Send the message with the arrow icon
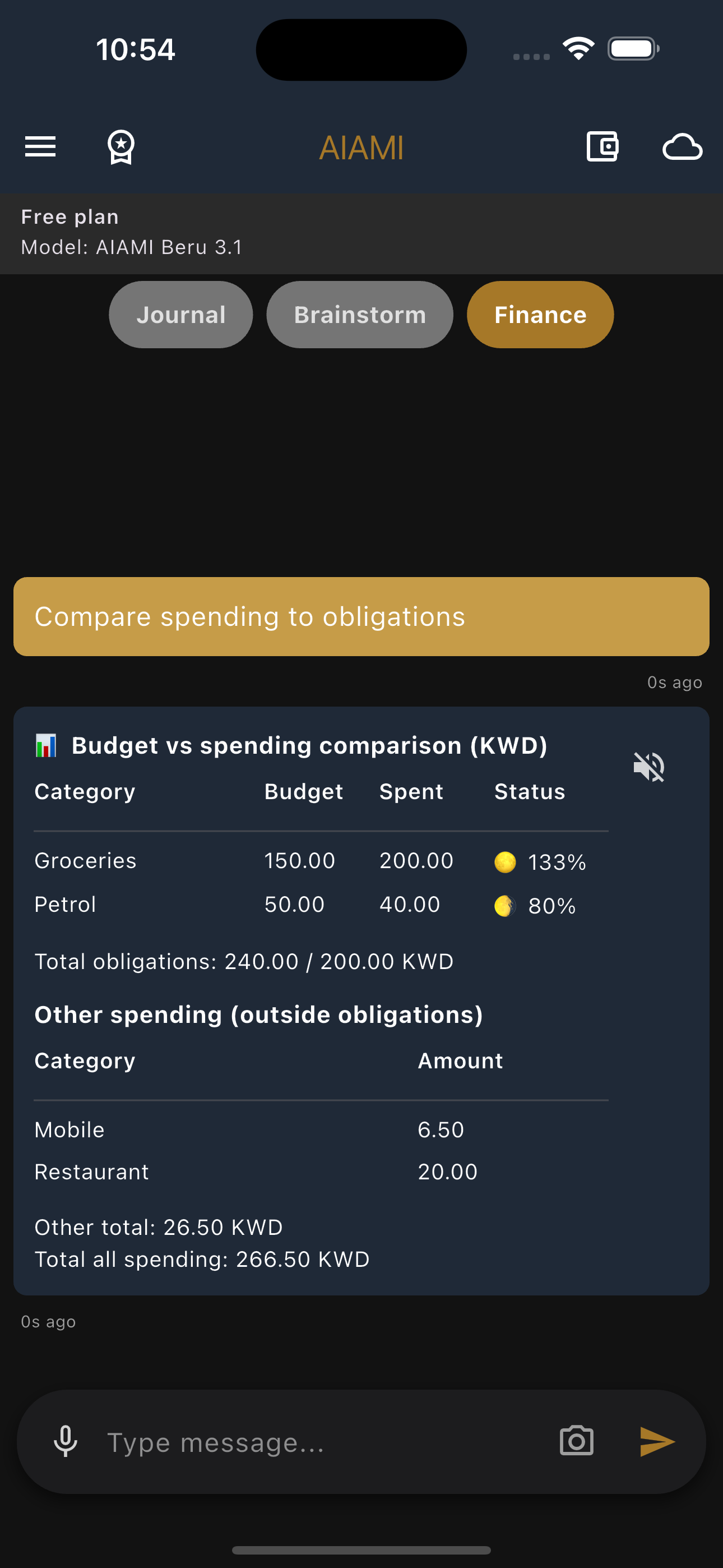Viewport: 723px width, 1568px height. point(659,1441)
